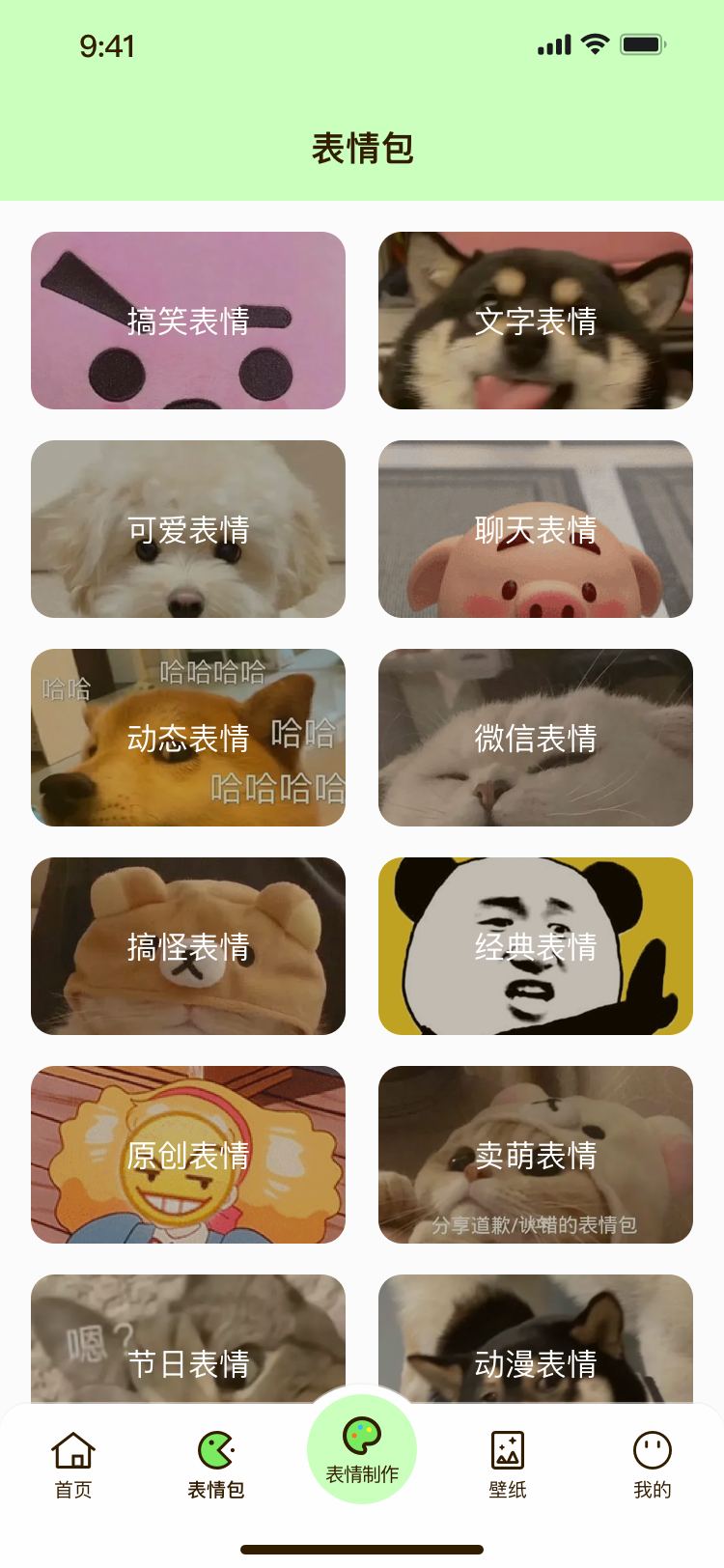724x1568 pixels.
Task: Open the 聊天表情 category
Action: [536, 529]
